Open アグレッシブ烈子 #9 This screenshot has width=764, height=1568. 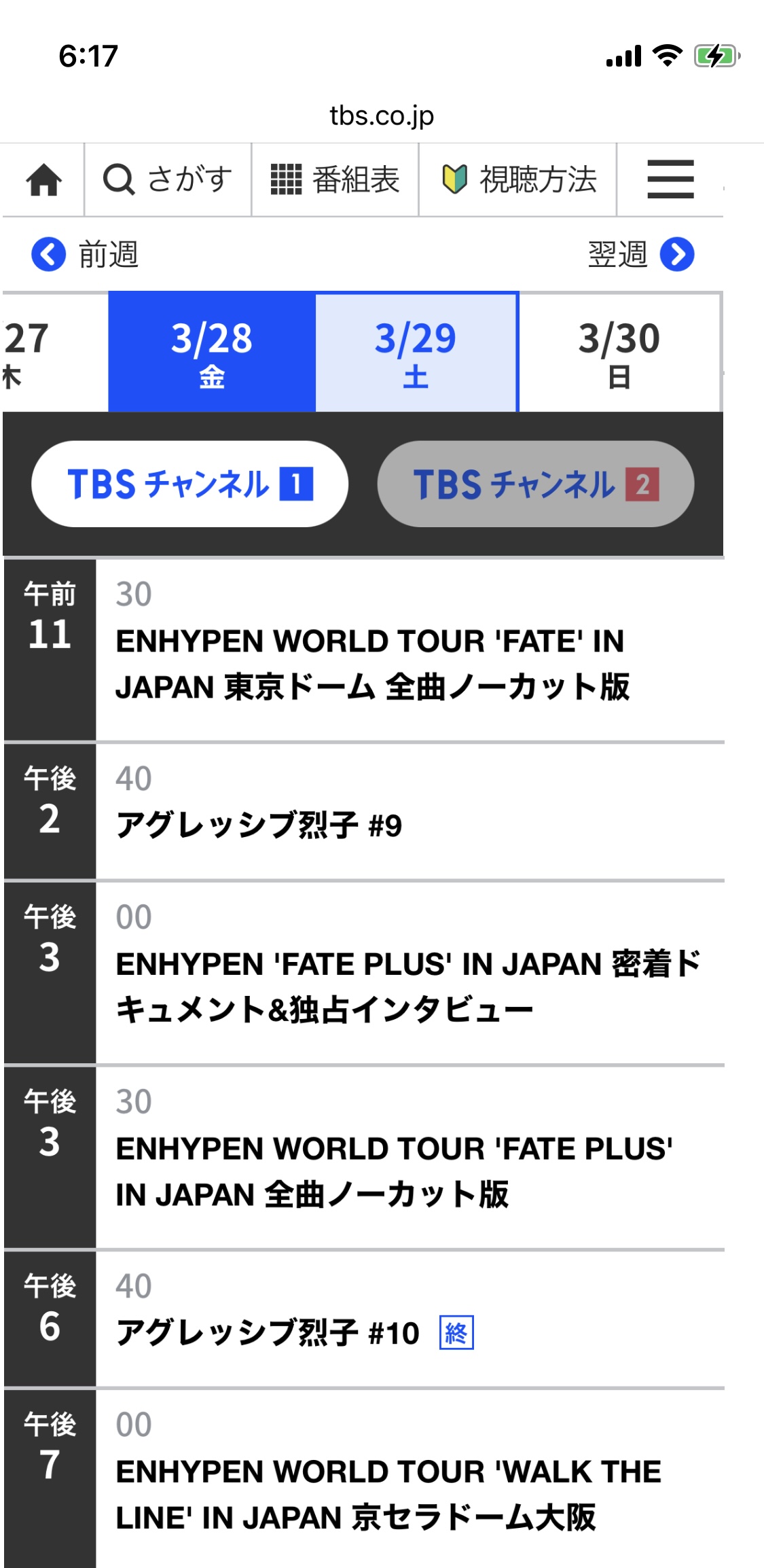pos(410,811)
